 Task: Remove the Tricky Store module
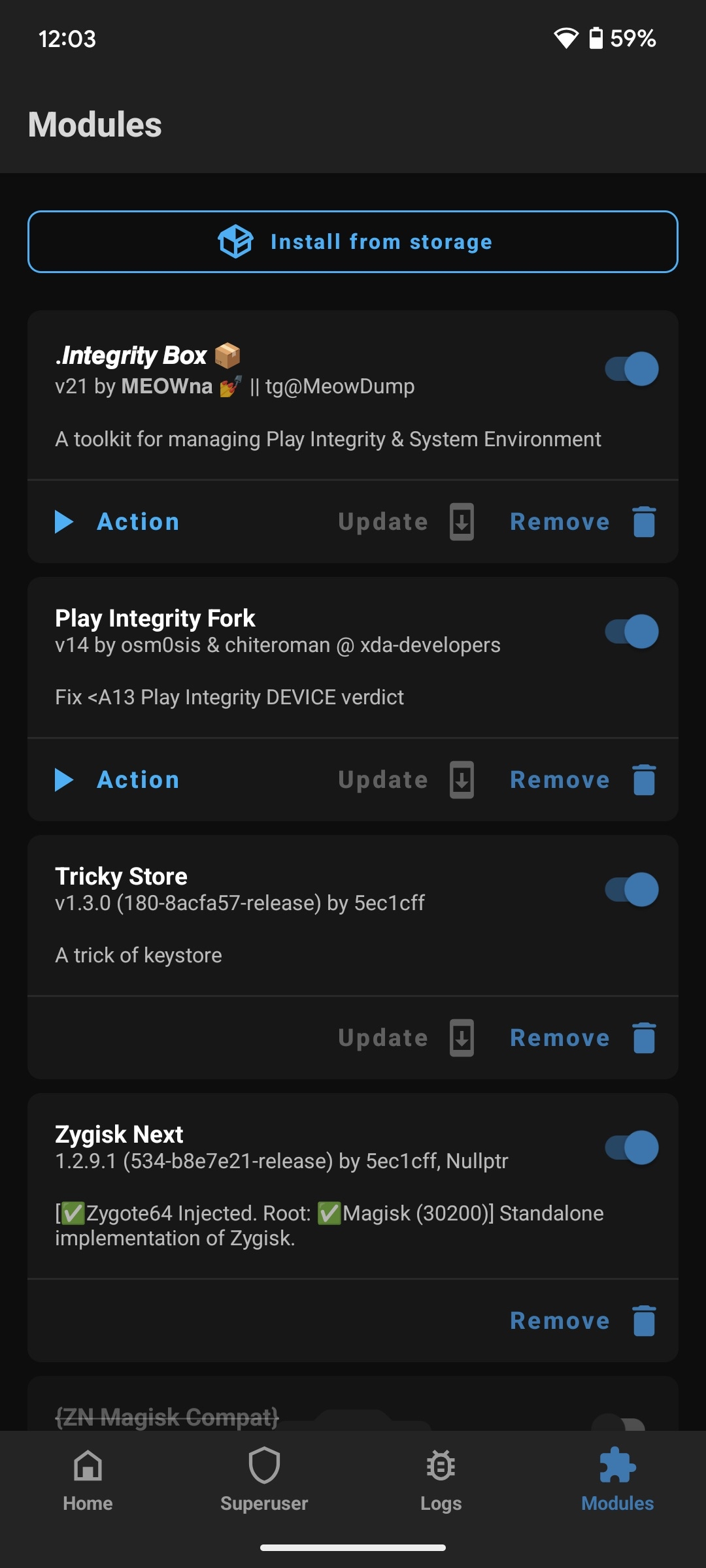pyautogui.click(x=582, y=1038)
